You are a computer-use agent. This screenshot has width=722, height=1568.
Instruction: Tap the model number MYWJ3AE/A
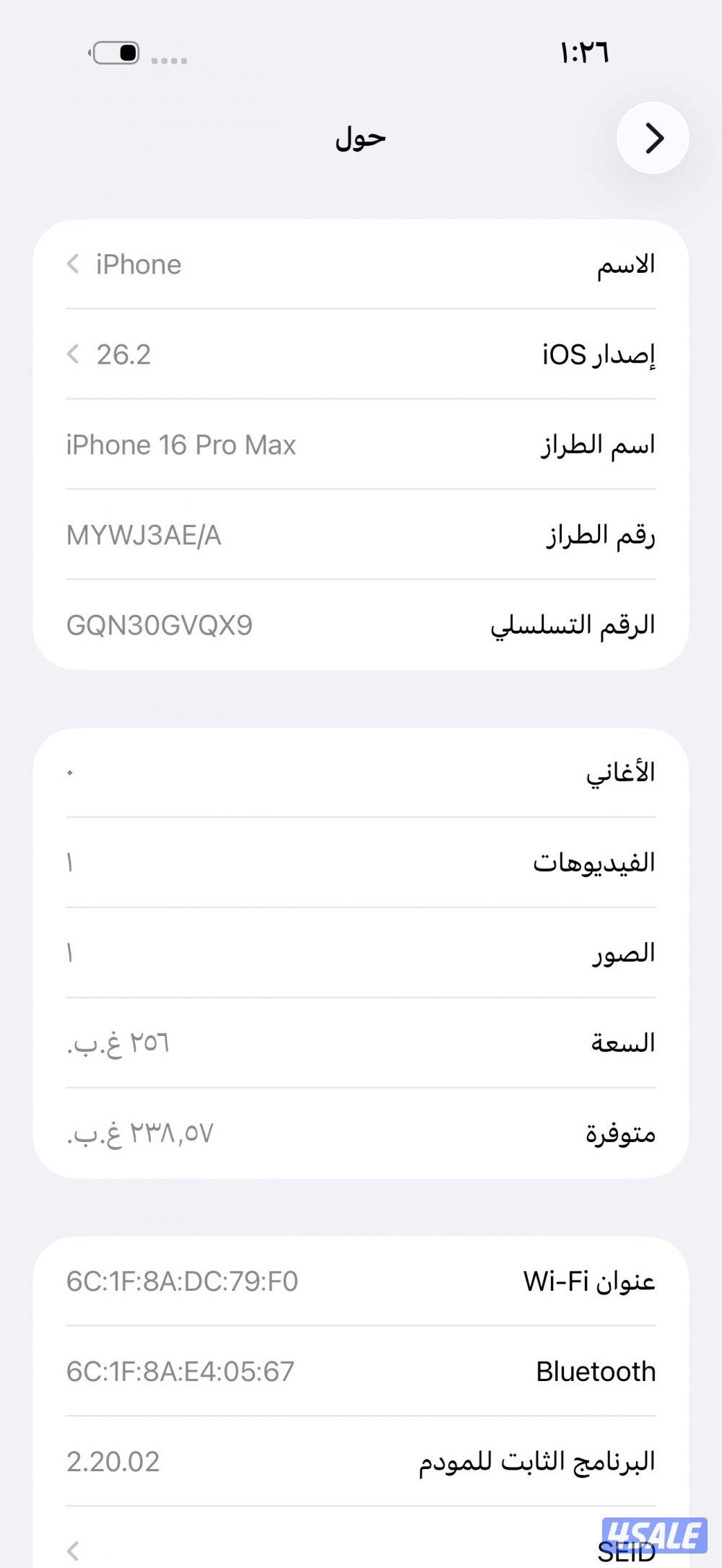coord(361,536)
